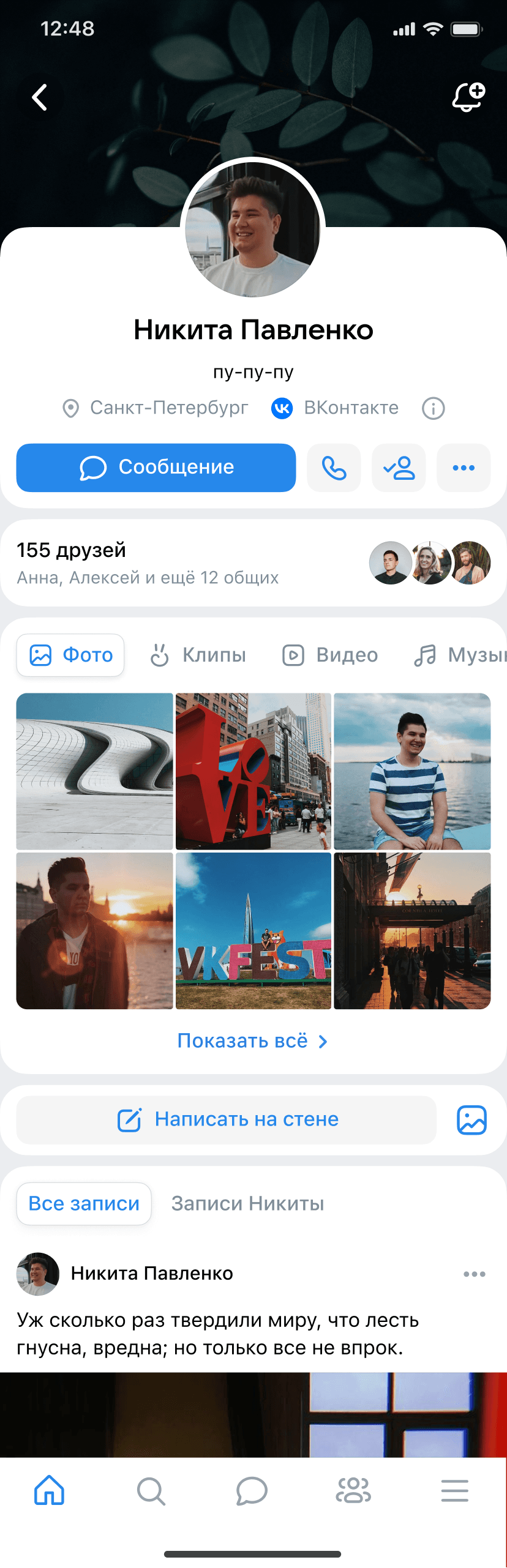This screenshot has height=1568, width=507.
Task: Open the three-dot menu on Никита's post
Action: tap(475, 1274)
